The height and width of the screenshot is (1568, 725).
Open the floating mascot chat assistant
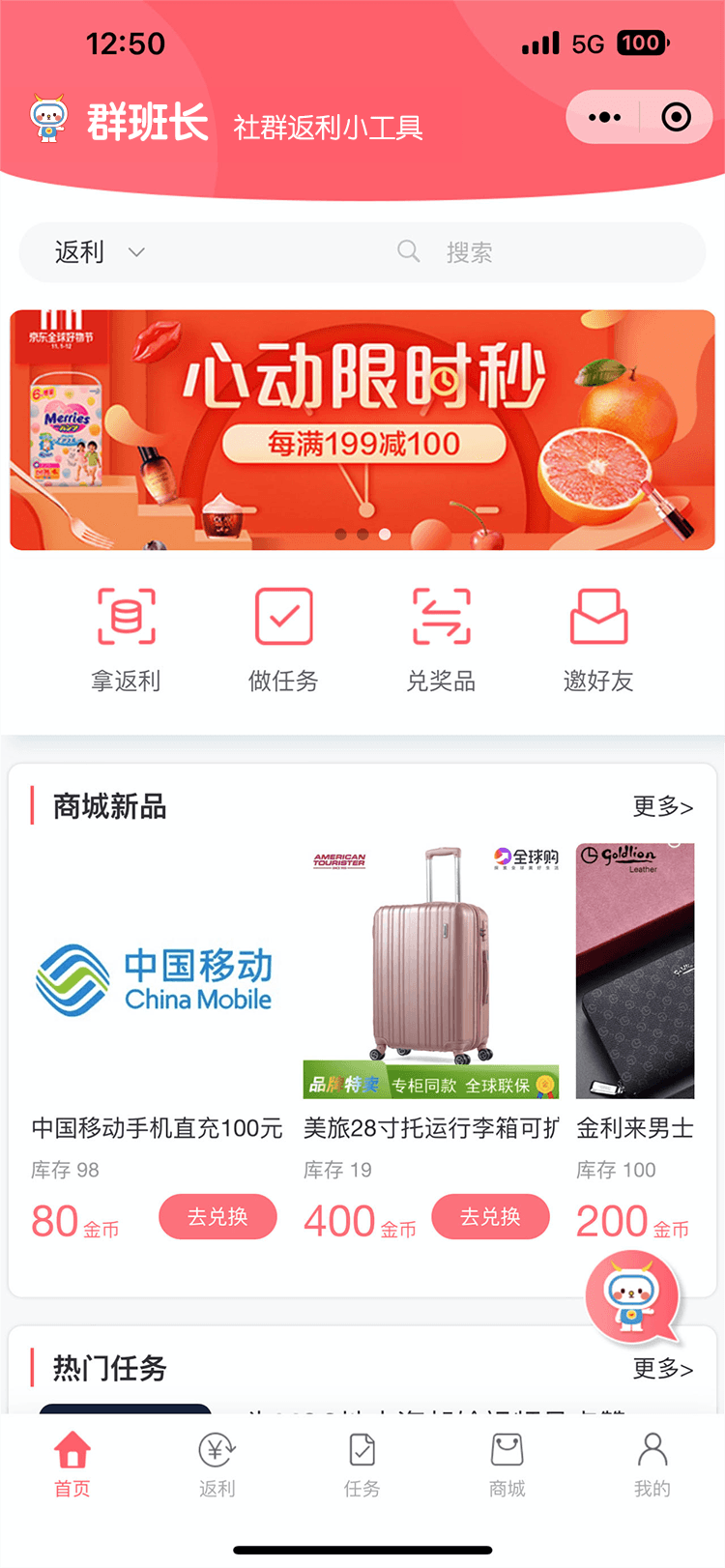click(633, 1295)
